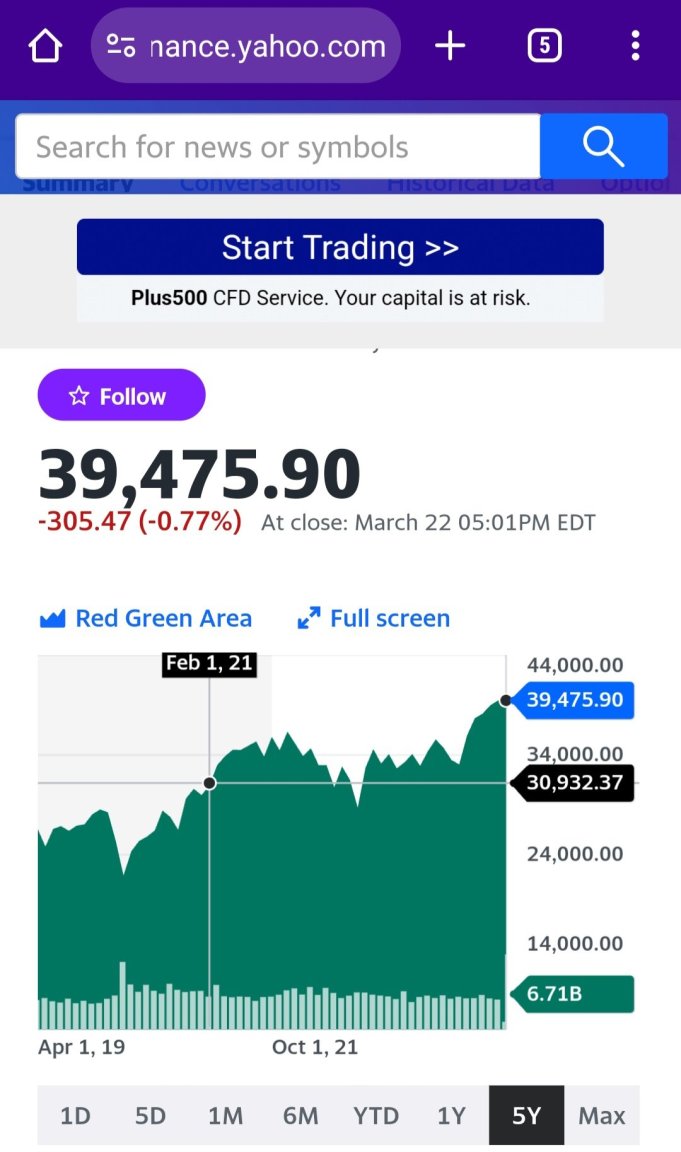
Task: Show the 1Y chart range
Action: (451, 1116)
